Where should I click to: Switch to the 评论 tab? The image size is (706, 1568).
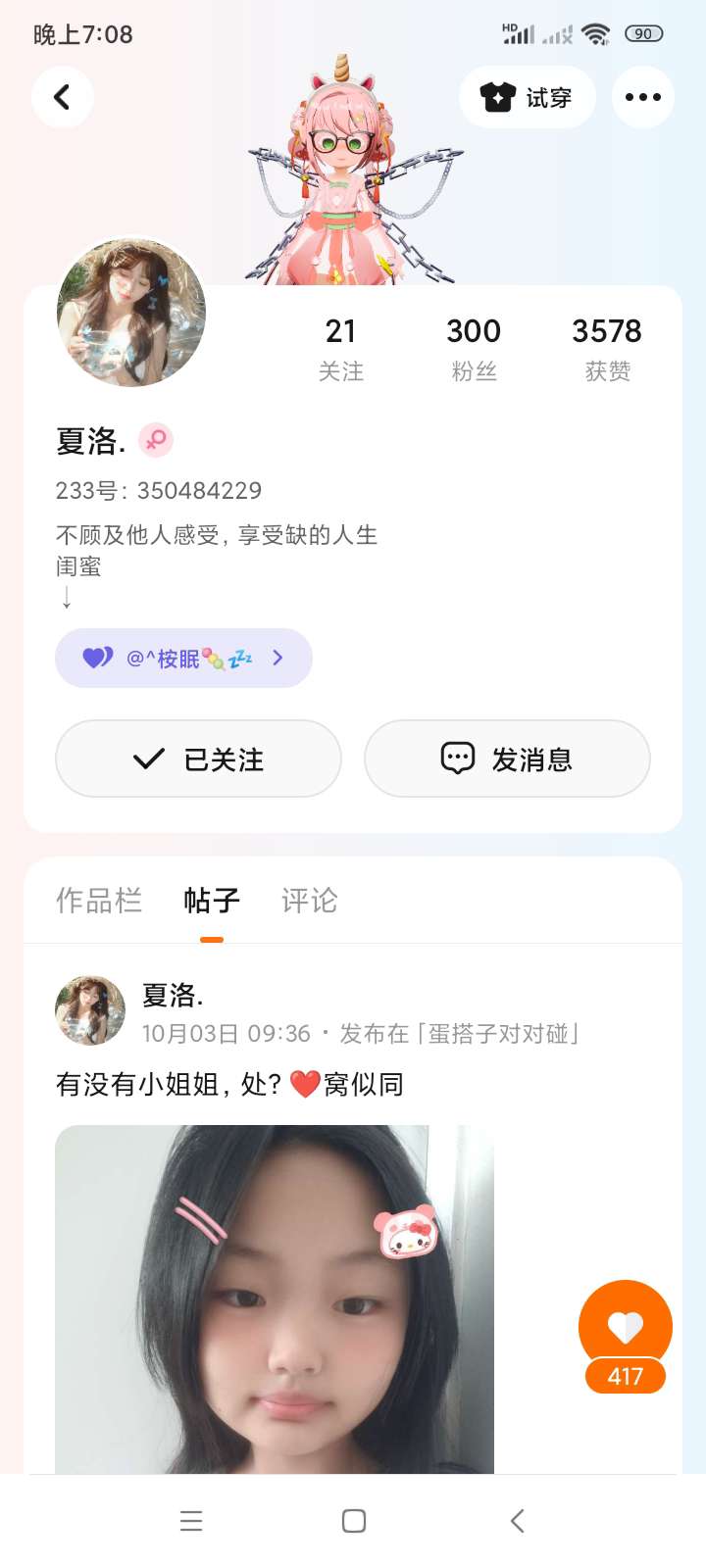309,900
